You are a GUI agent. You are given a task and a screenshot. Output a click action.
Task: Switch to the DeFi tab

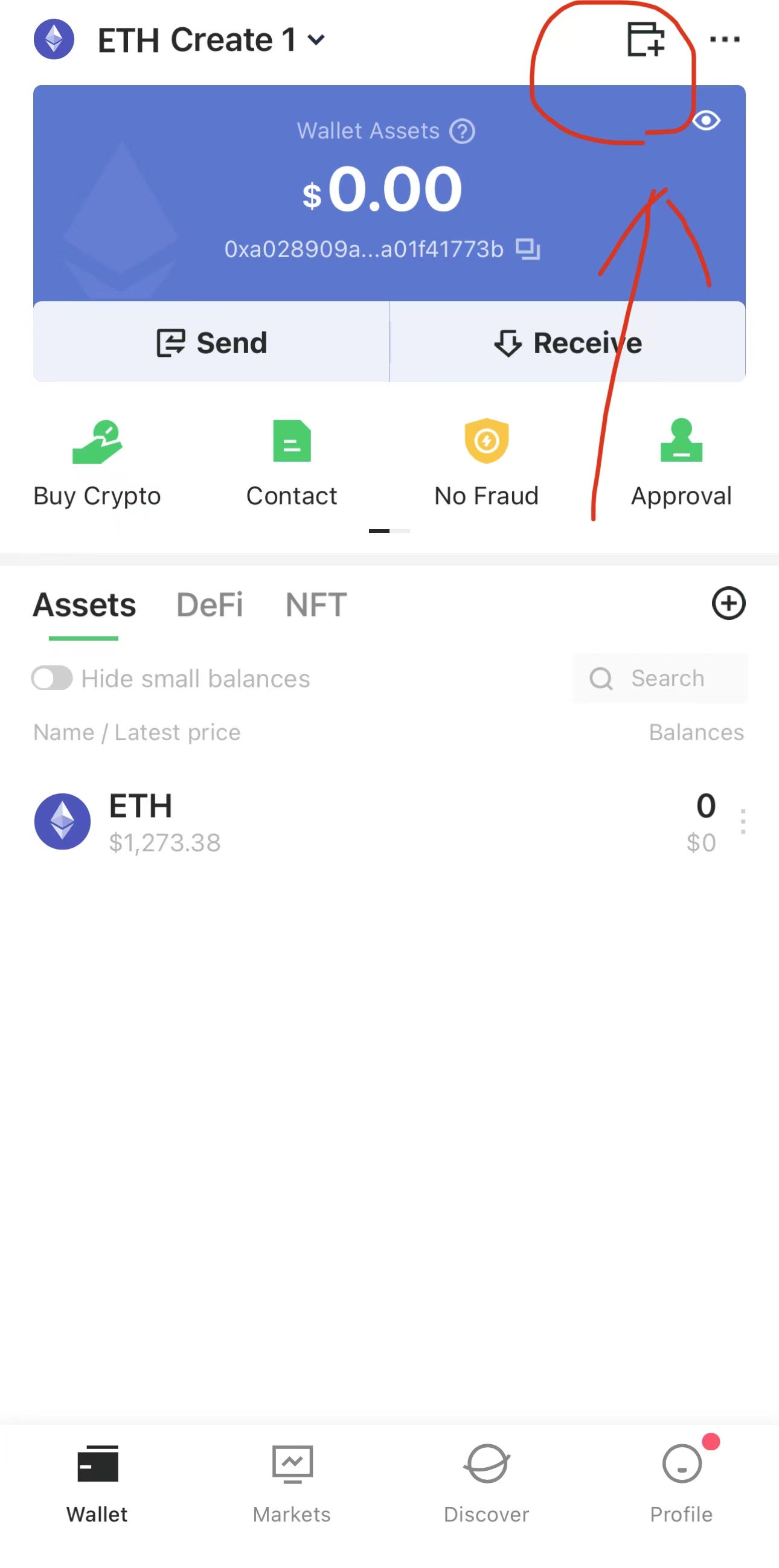point(210,604)
